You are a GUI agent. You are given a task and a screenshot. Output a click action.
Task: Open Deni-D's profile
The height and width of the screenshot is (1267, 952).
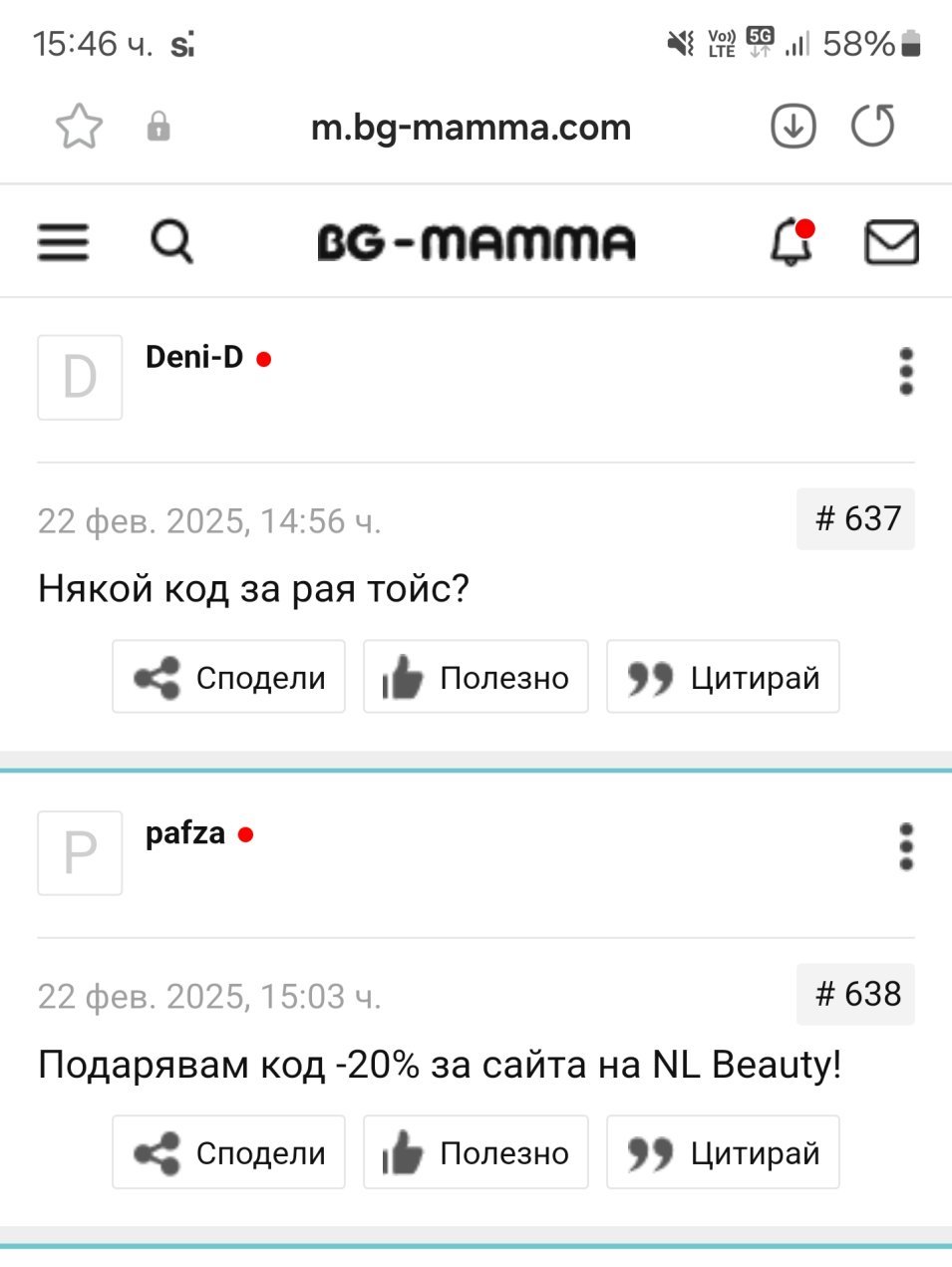pyautogui.click(x=194, y=357)
